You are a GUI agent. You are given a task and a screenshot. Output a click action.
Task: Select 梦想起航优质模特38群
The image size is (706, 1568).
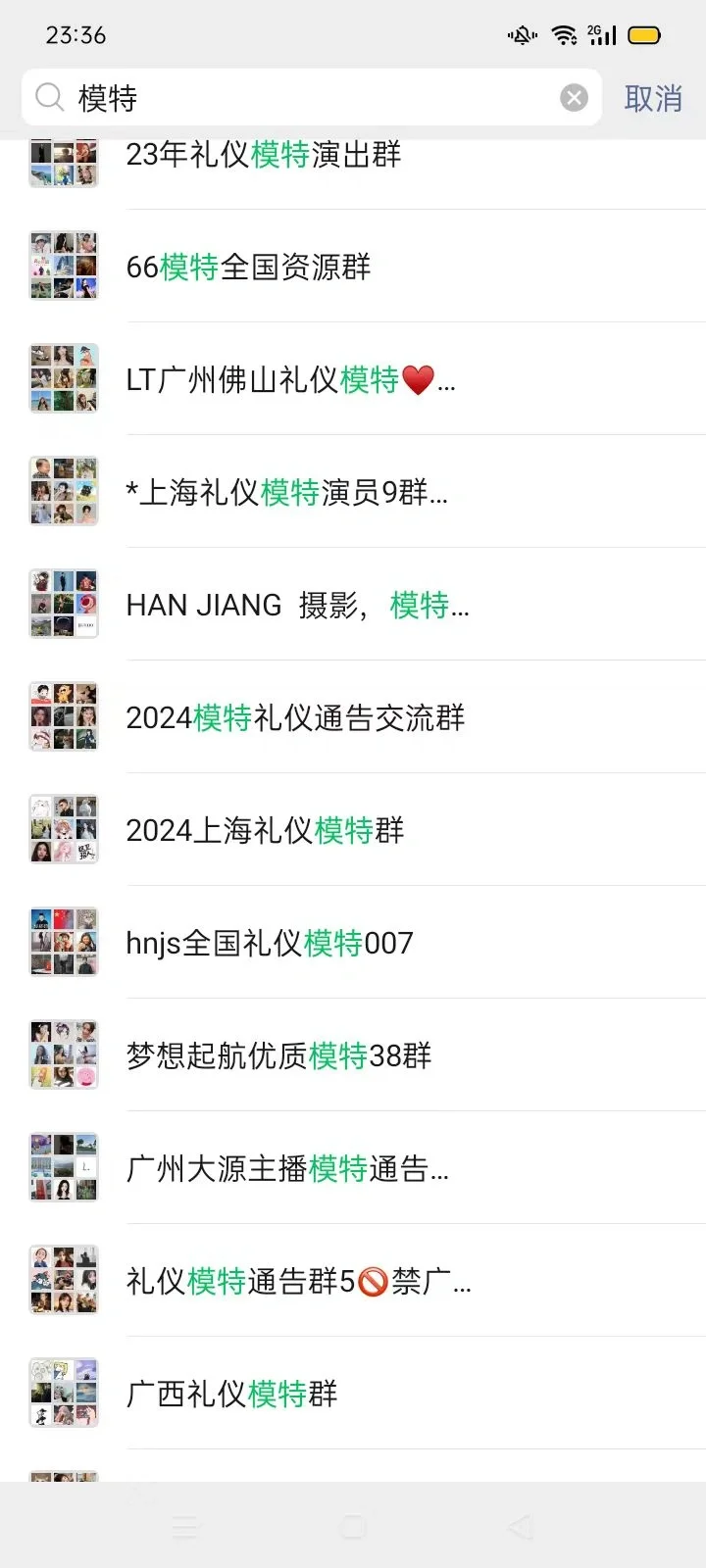pyautogui.click(x=278, y=1055)
